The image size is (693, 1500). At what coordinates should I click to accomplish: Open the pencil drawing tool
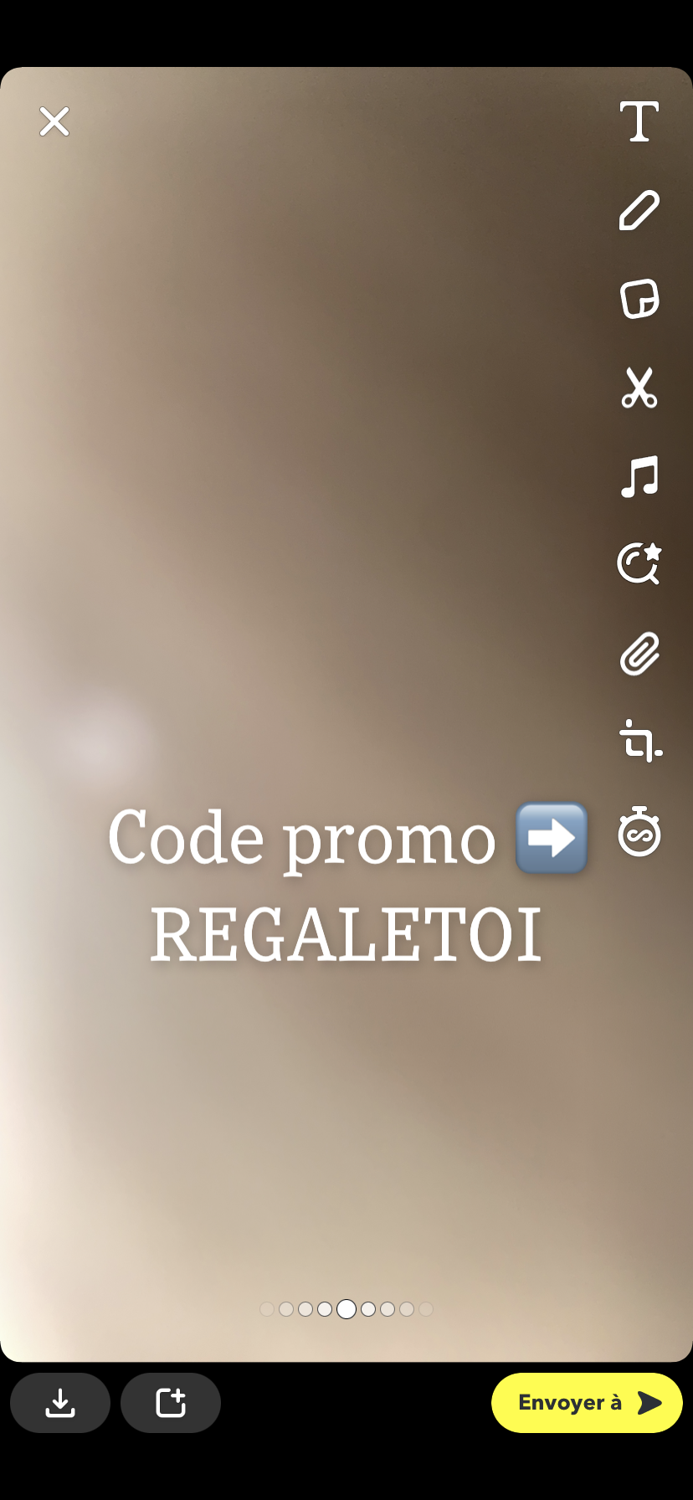click(639, 210)
